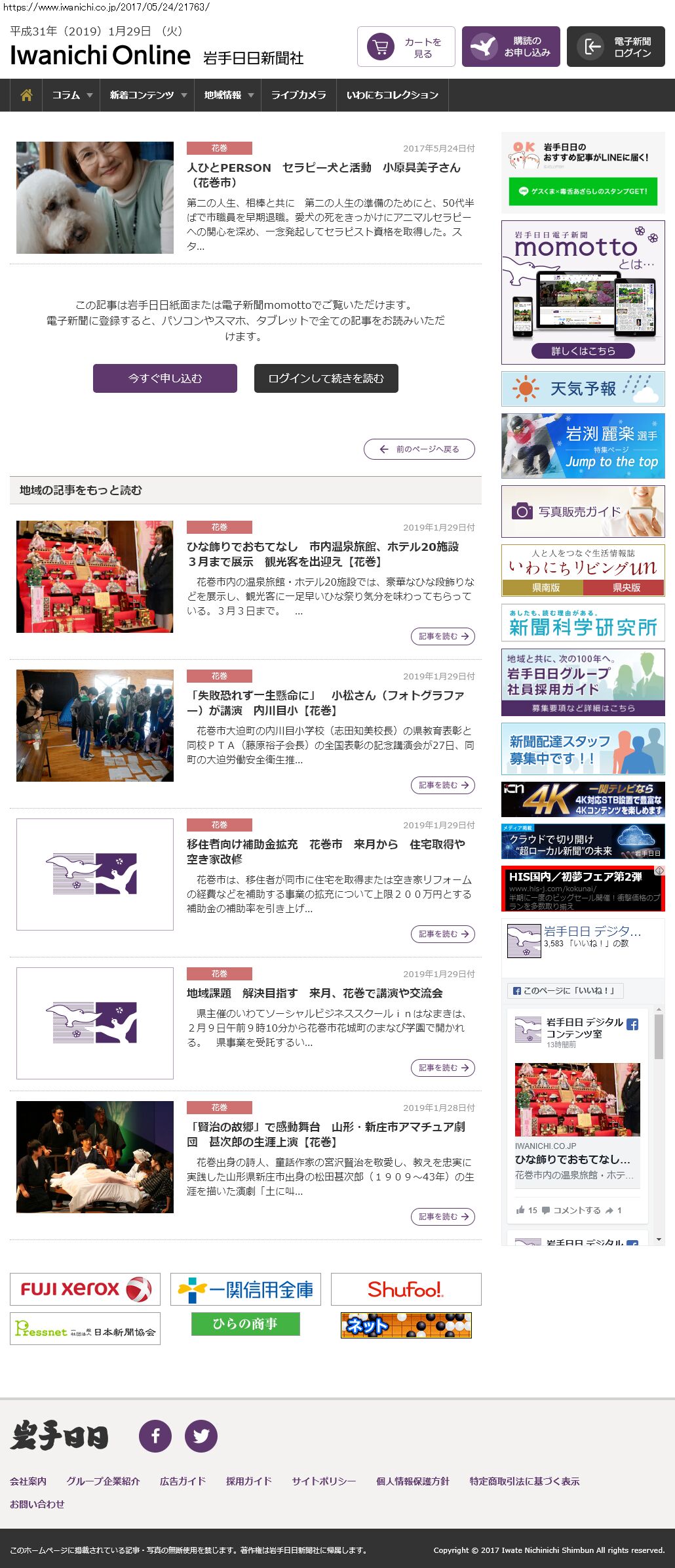Image resolution: width=675 pixels, height=1568 pixels.
Task: Tap 今すぐ申し込む button
Action: click(165, 378)
